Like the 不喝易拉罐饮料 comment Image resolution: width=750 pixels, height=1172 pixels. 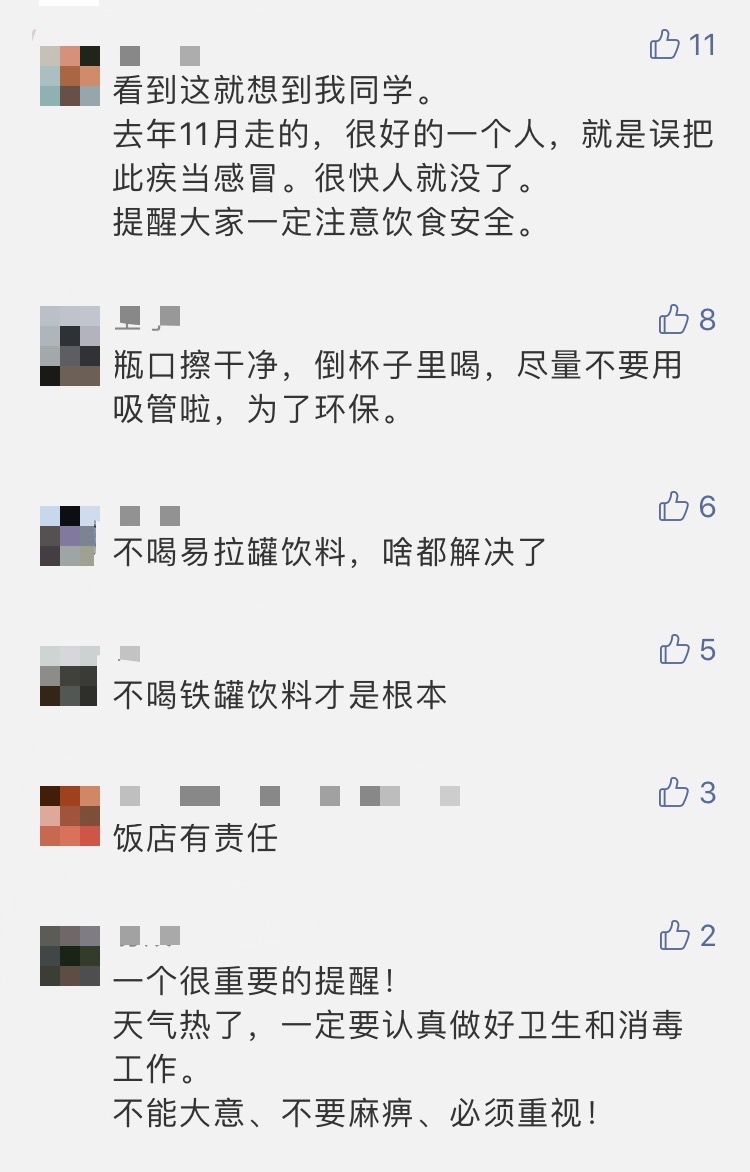[675, 507]
